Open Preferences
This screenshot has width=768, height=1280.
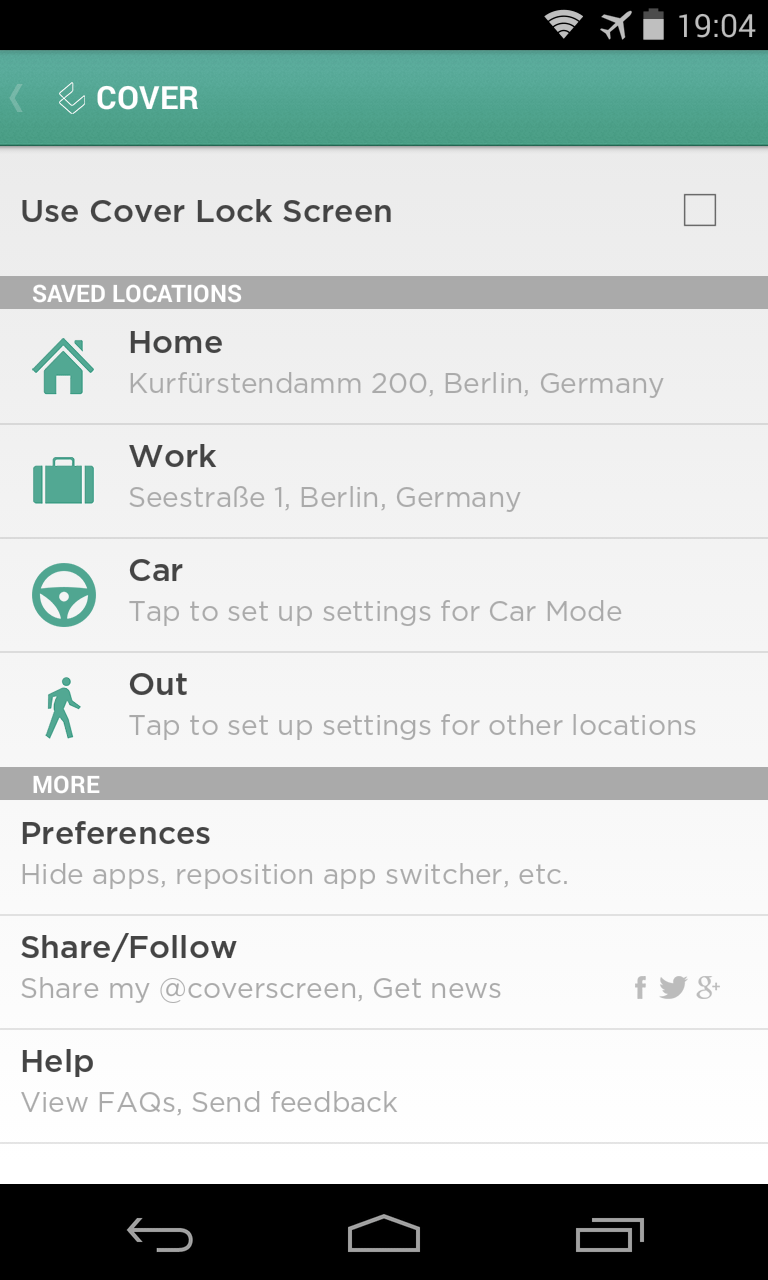pyautogui.click(x=384, y=855)
